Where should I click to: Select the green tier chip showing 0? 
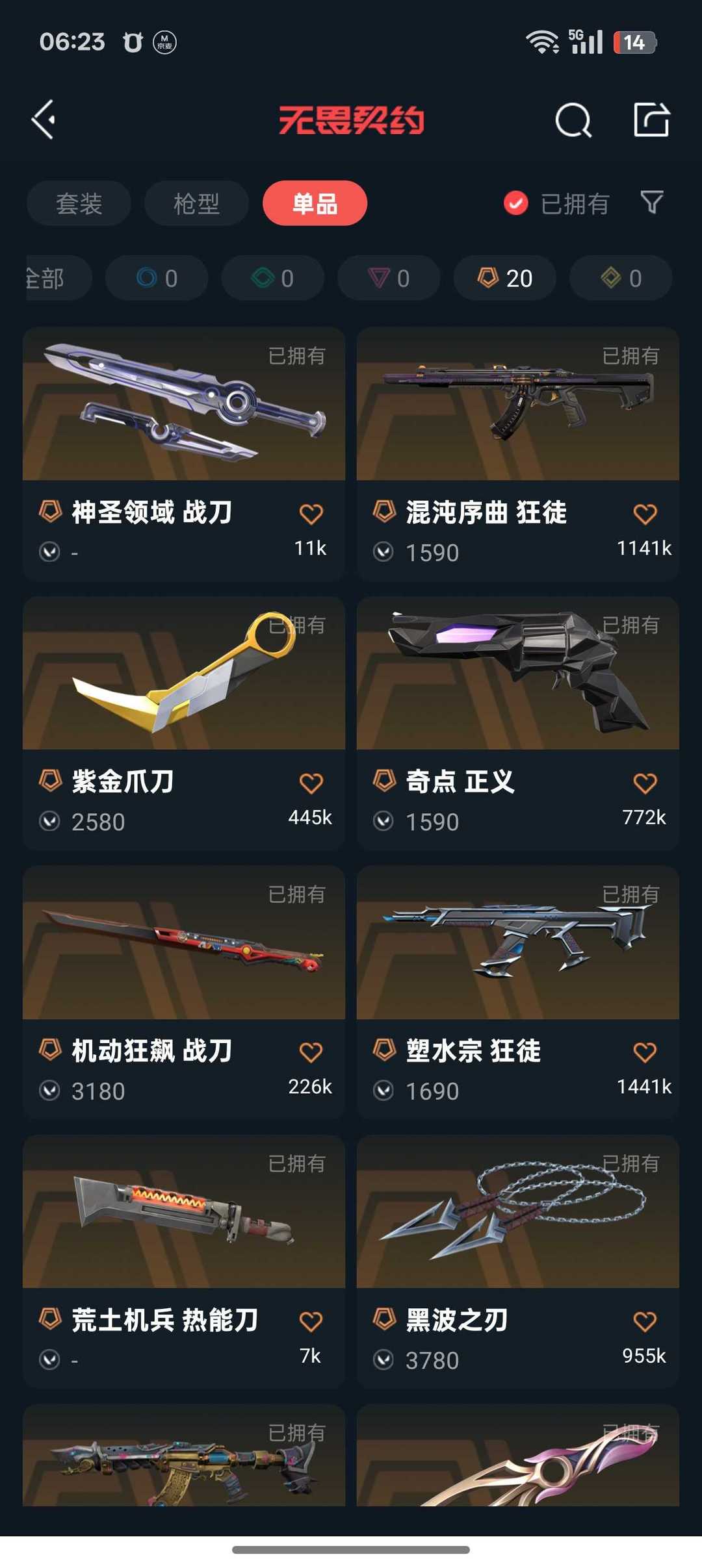273,278
